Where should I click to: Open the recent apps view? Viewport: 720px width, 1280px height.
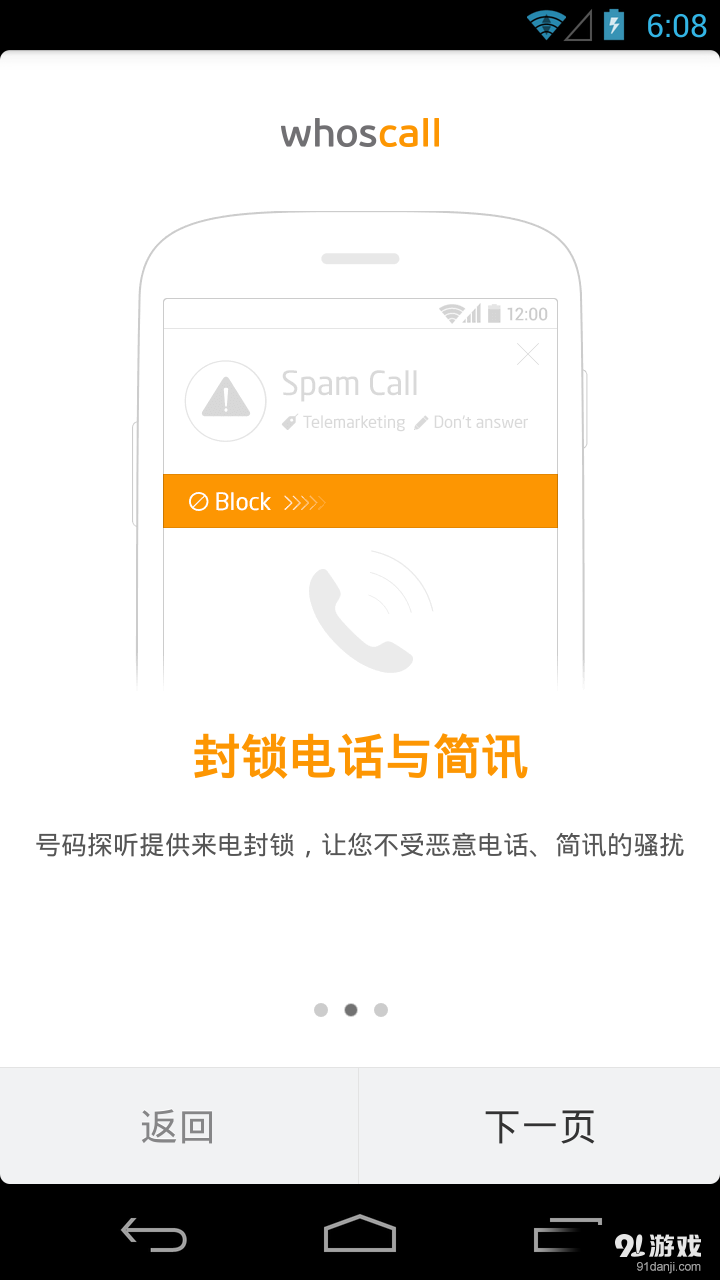point(567,1234)
